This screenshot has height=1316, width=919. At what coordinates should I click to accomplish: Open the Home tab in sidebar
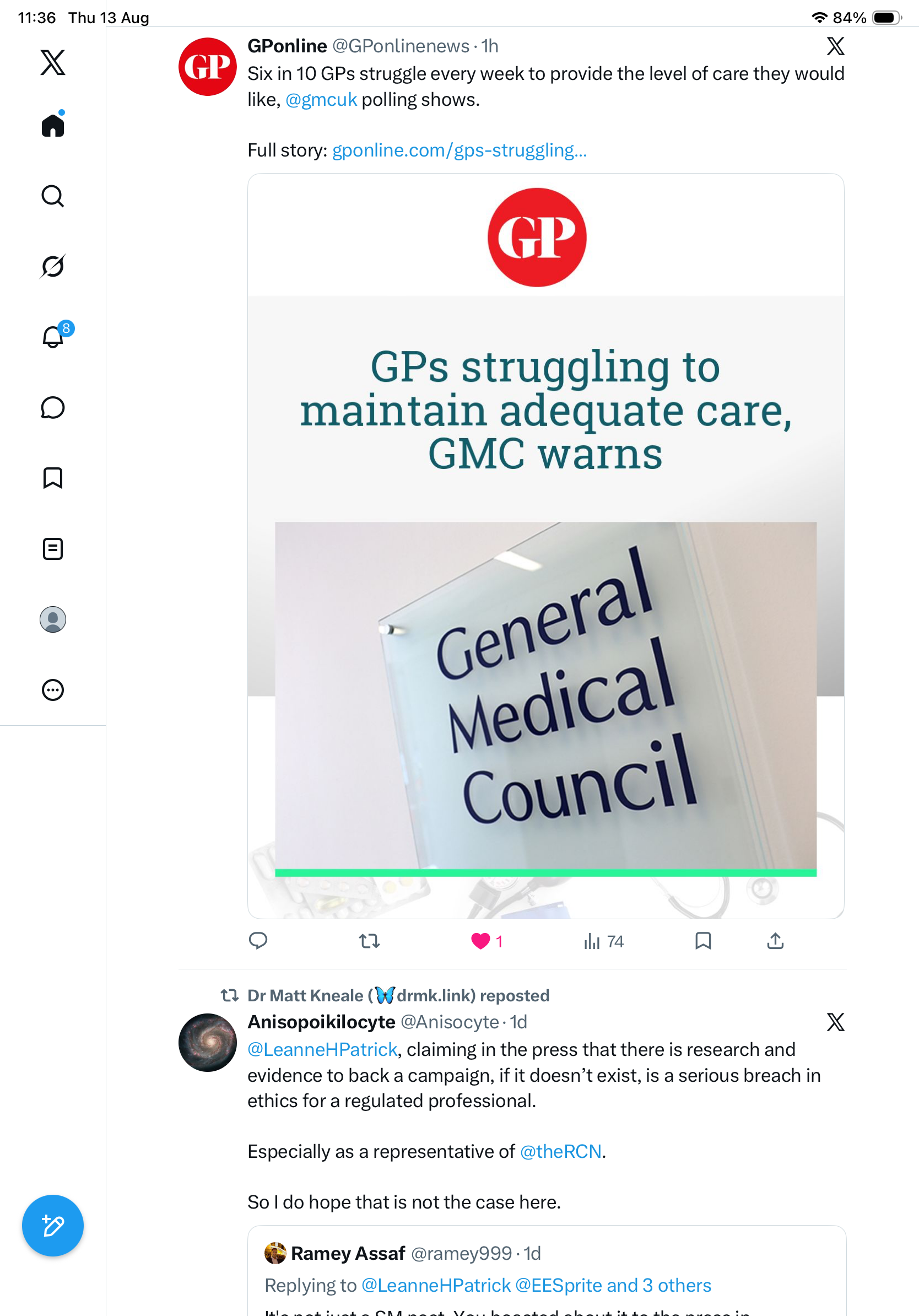point(53,125)
